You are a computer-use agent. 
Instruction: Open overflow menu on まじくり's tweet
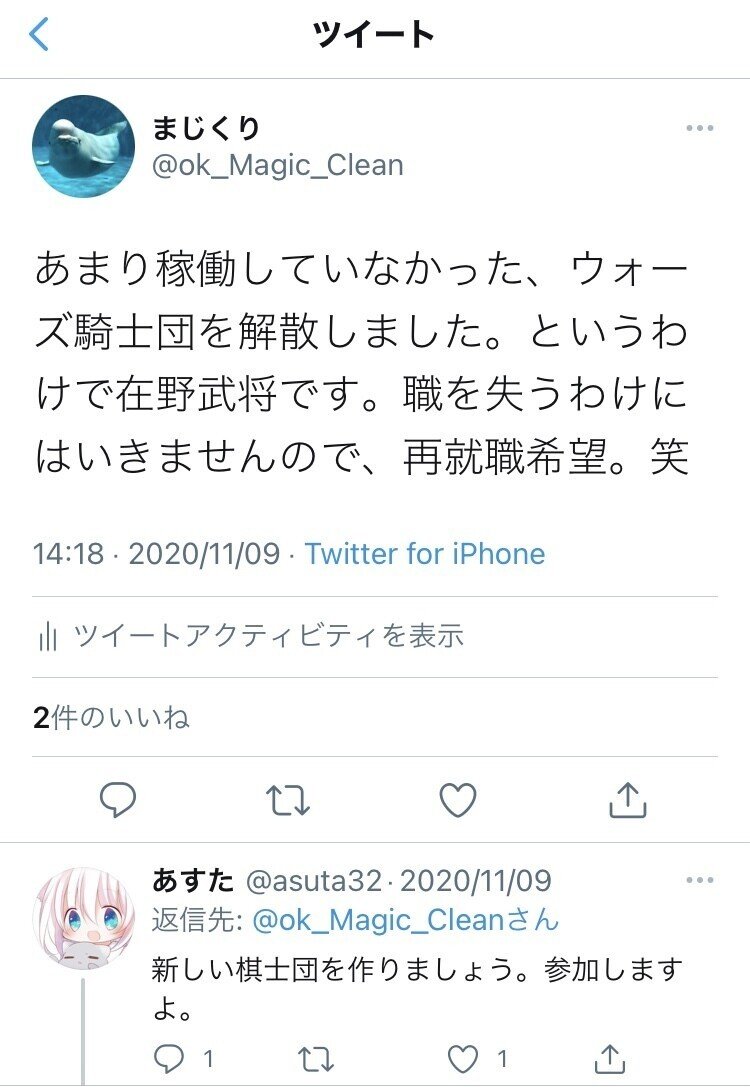tap(699, 129)
